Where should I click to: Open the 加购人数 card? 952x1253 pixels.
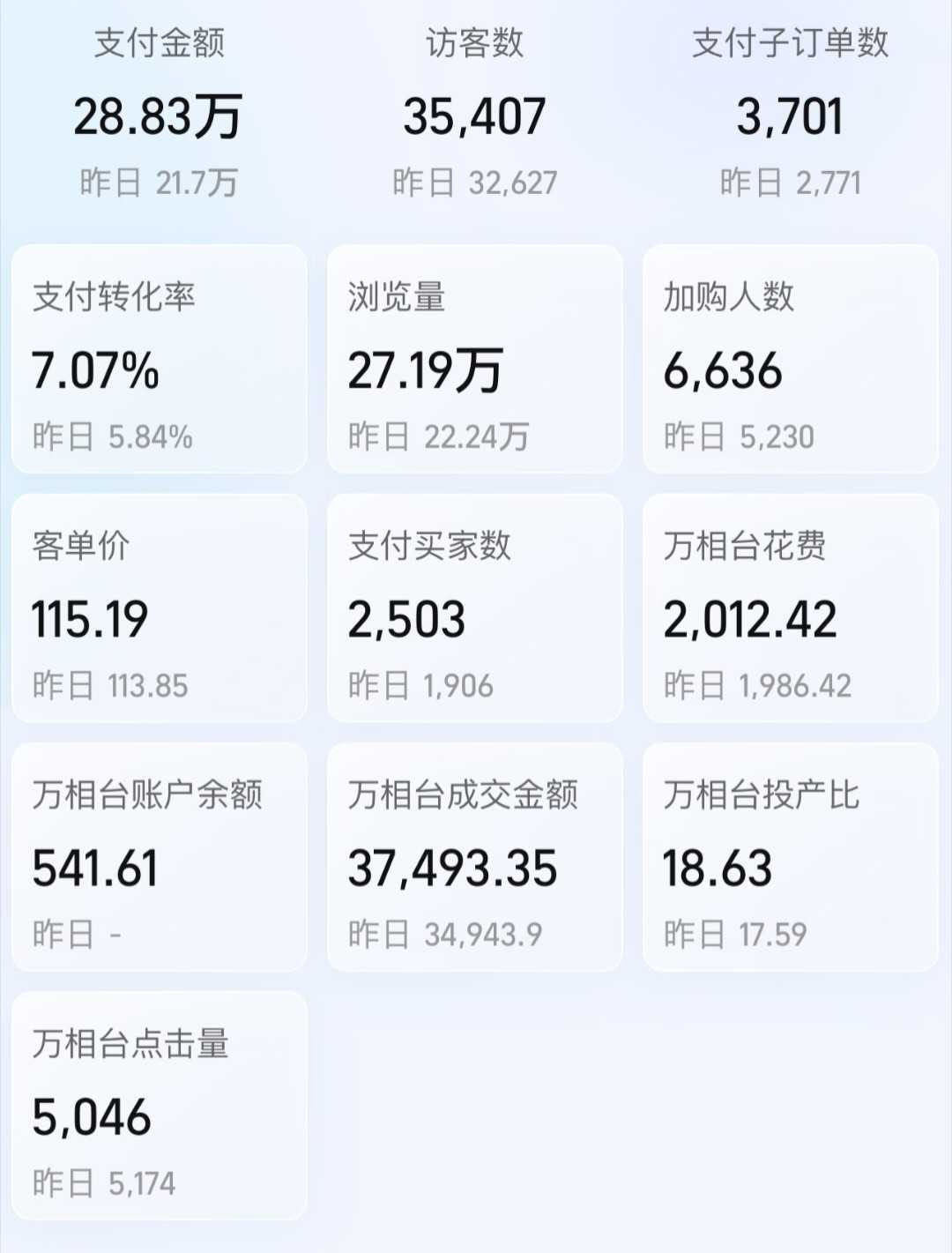pyautogui.click(x=790, y=360)
